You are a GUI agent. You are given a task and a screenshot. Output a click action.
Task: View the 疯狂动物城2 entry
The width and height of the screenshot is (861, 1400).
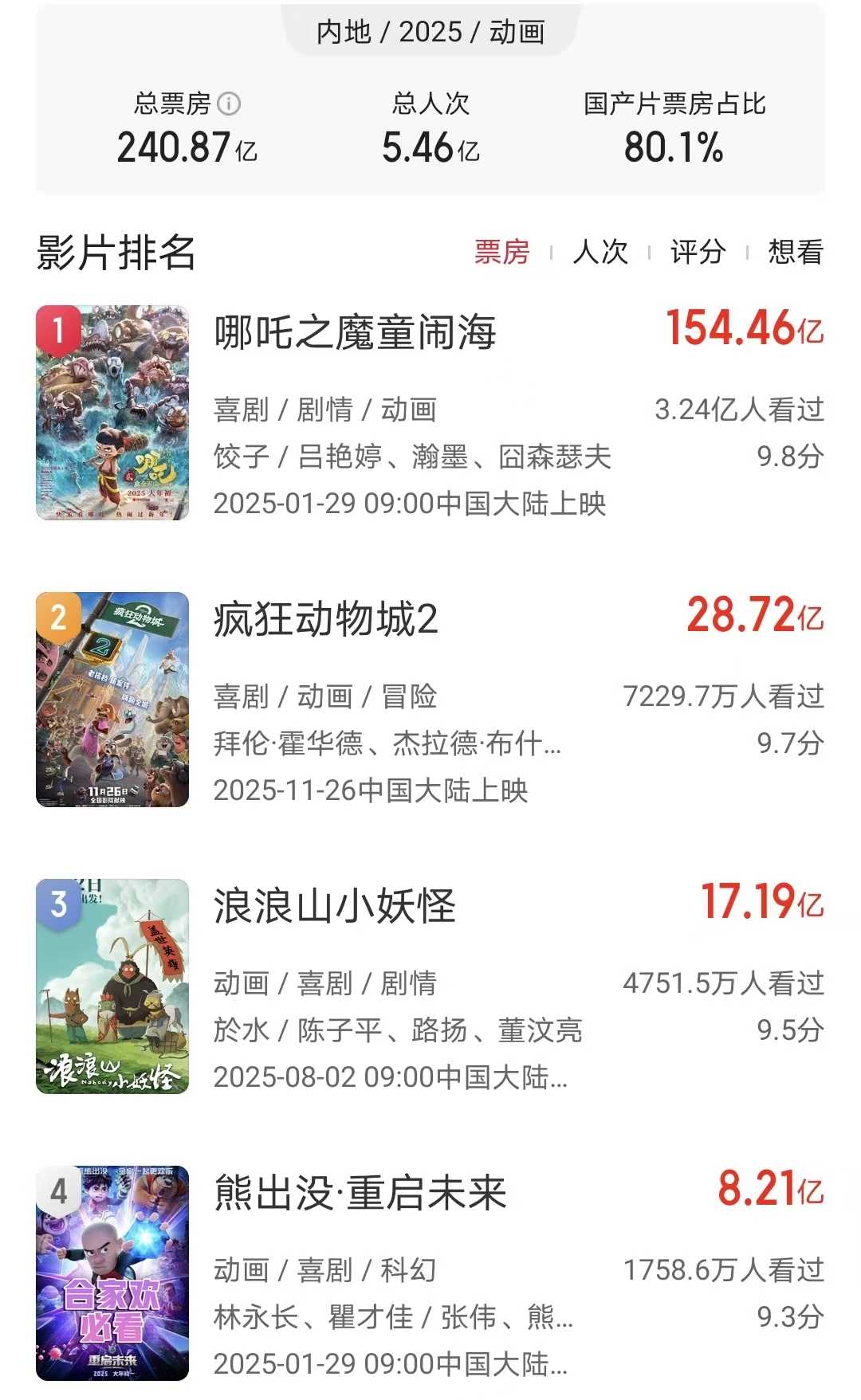point(325,619)
